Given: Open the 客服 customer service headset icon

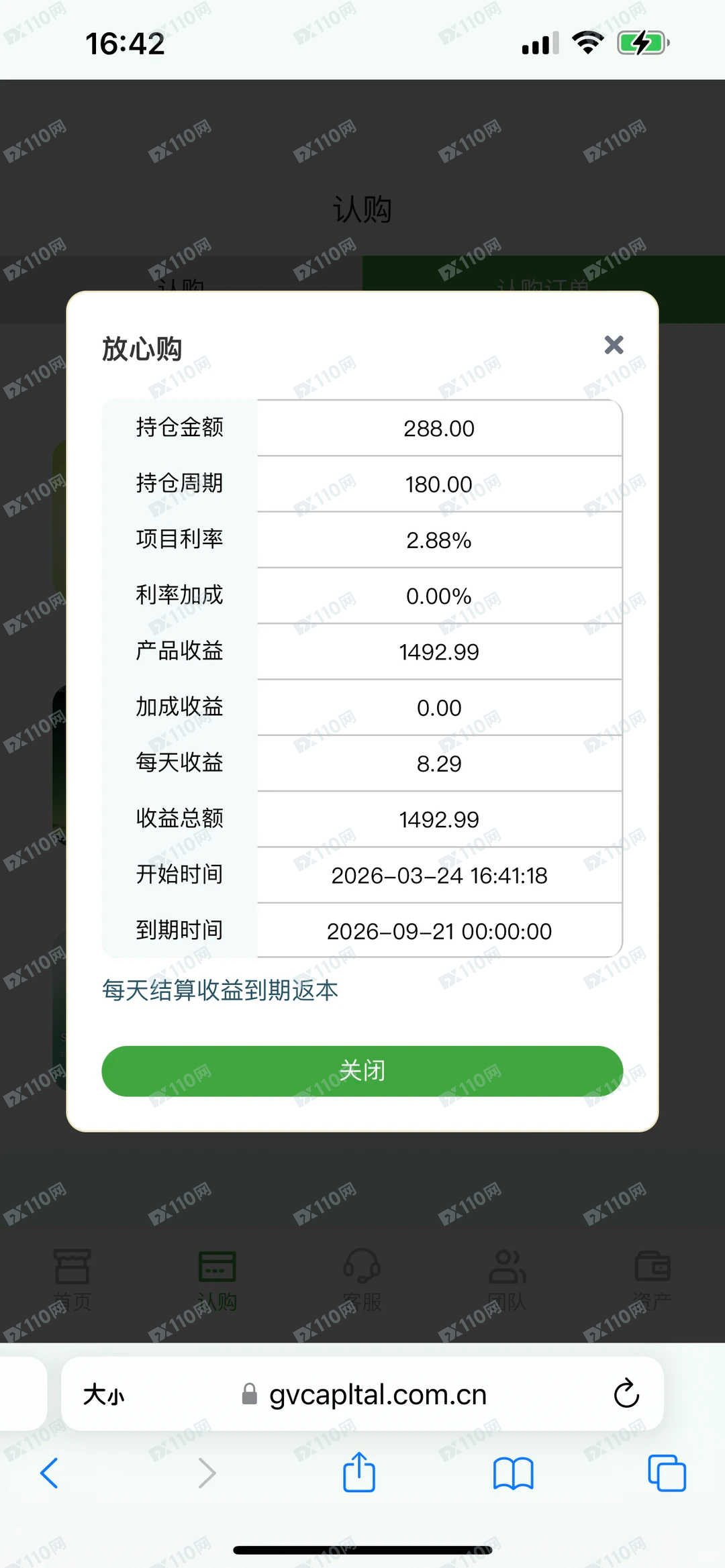Looking at the screenshot, I should point(362,1279).
